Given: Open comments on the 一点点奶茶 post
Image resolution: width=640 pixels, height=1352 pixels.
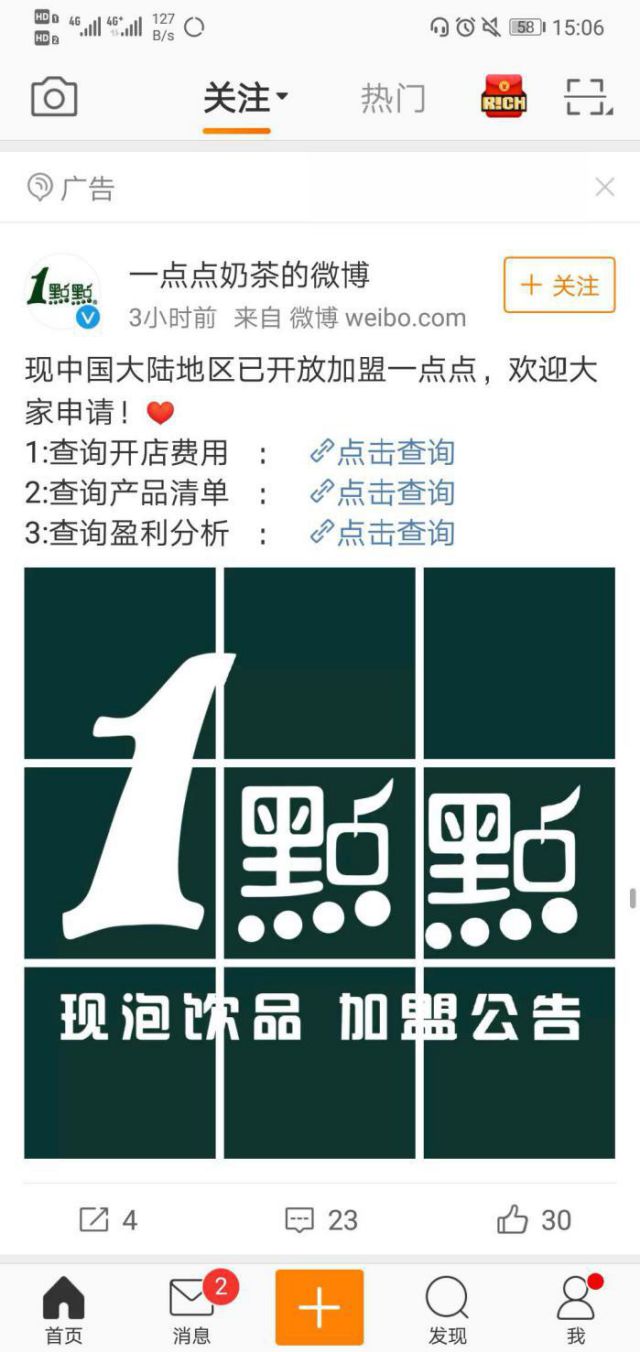Looking at the screenshot, I should [x=321, y=1220].
